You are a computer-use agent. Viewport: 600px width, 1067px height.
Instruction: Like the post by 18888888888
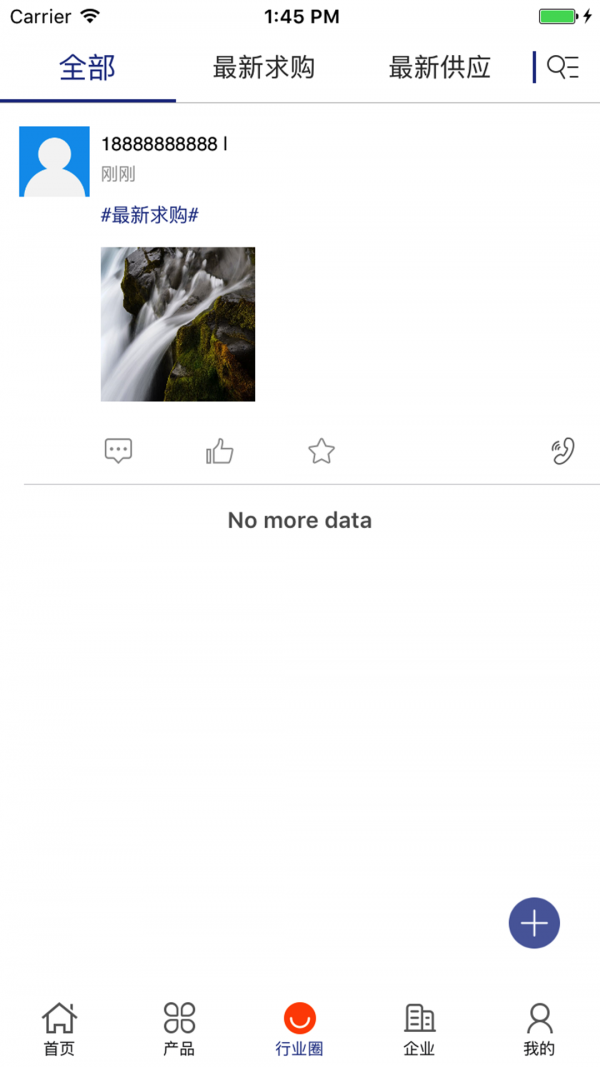click(x=219, y=451)
